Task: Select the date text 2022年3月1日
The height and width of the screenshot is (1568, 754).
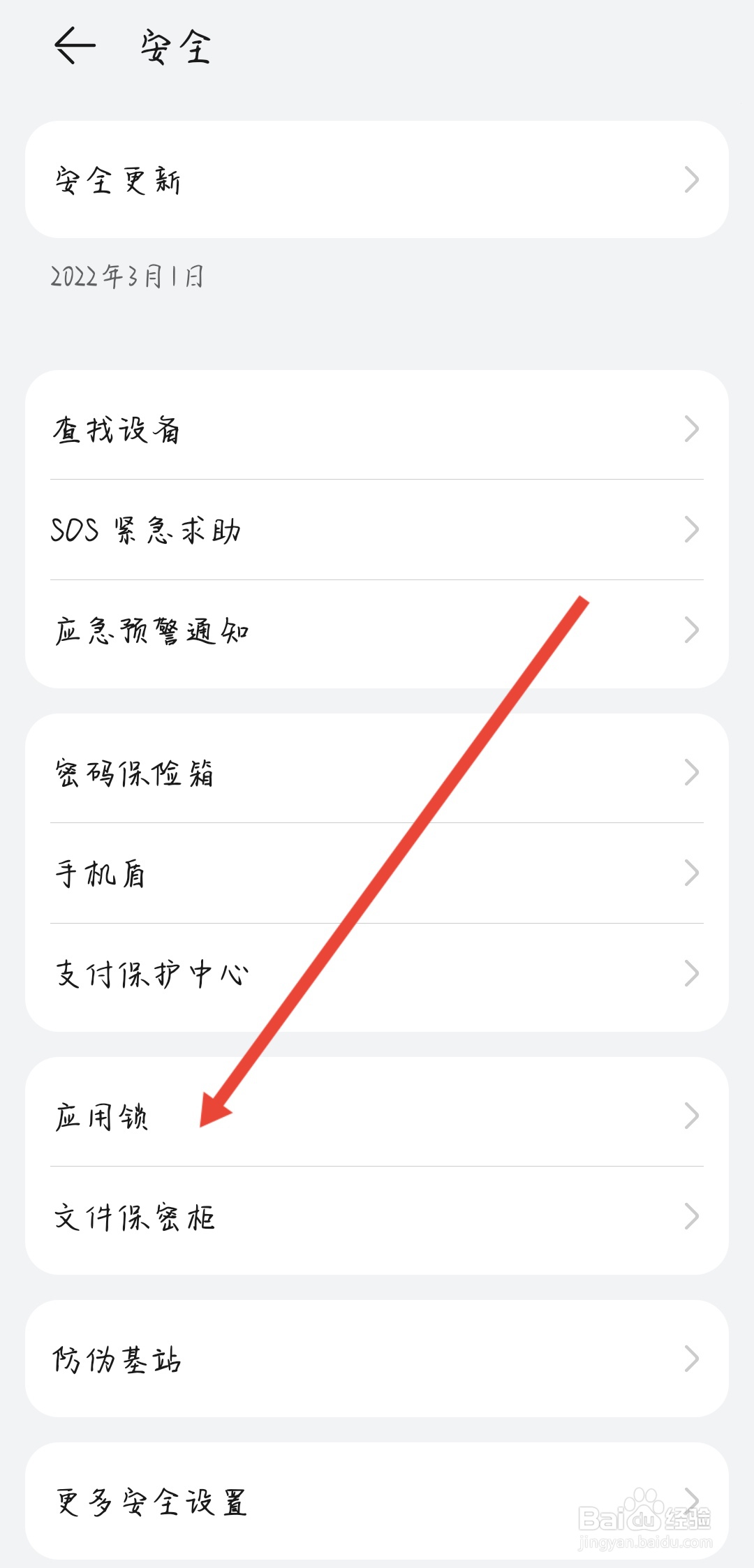Action: (129, 276)
